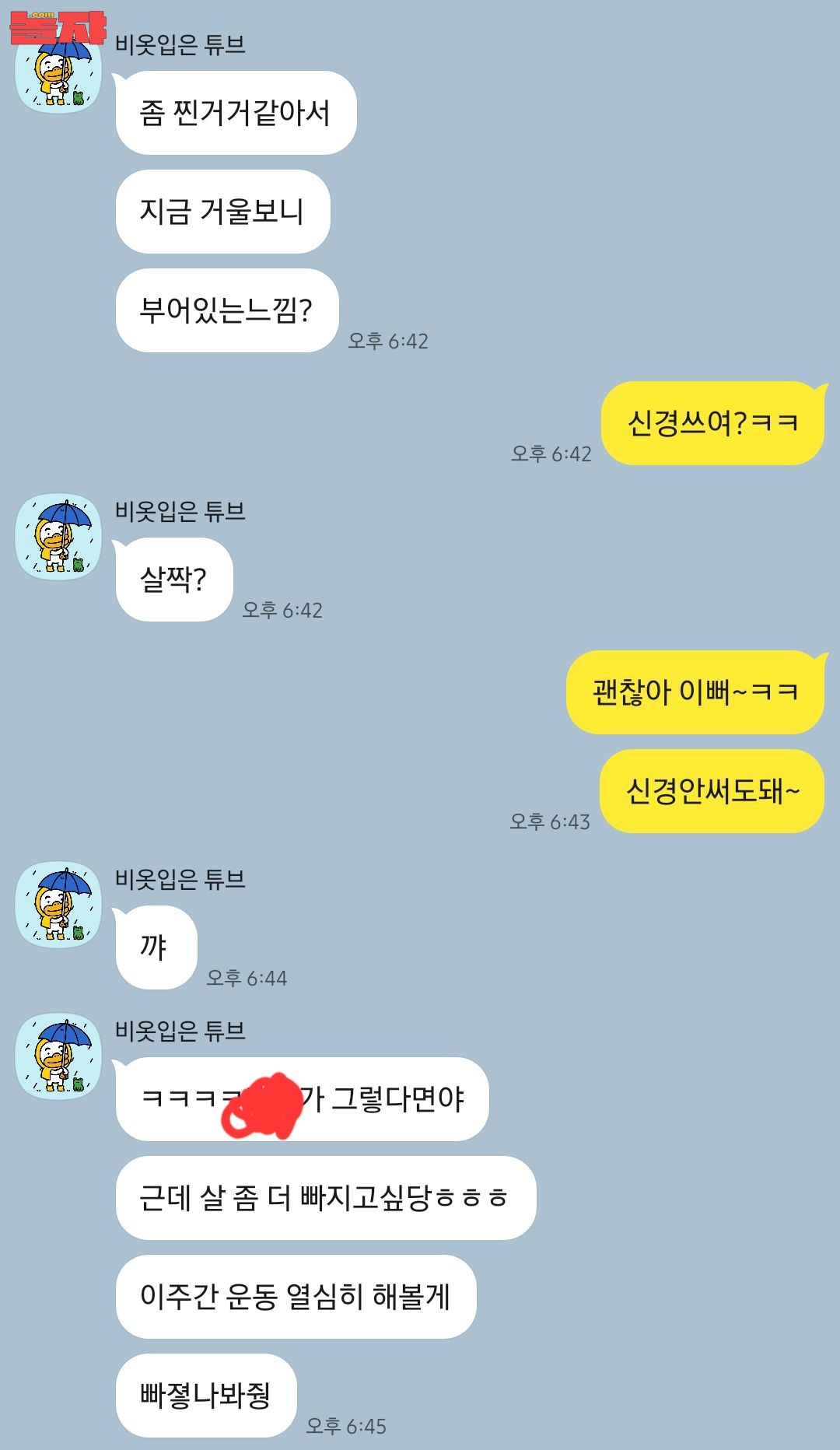The height and width of the screenshot is (1450, 840).
Task: Open the avatar beside '좀 찐거거같아서'
Action: pyautogui.click(x=58, y=74)
